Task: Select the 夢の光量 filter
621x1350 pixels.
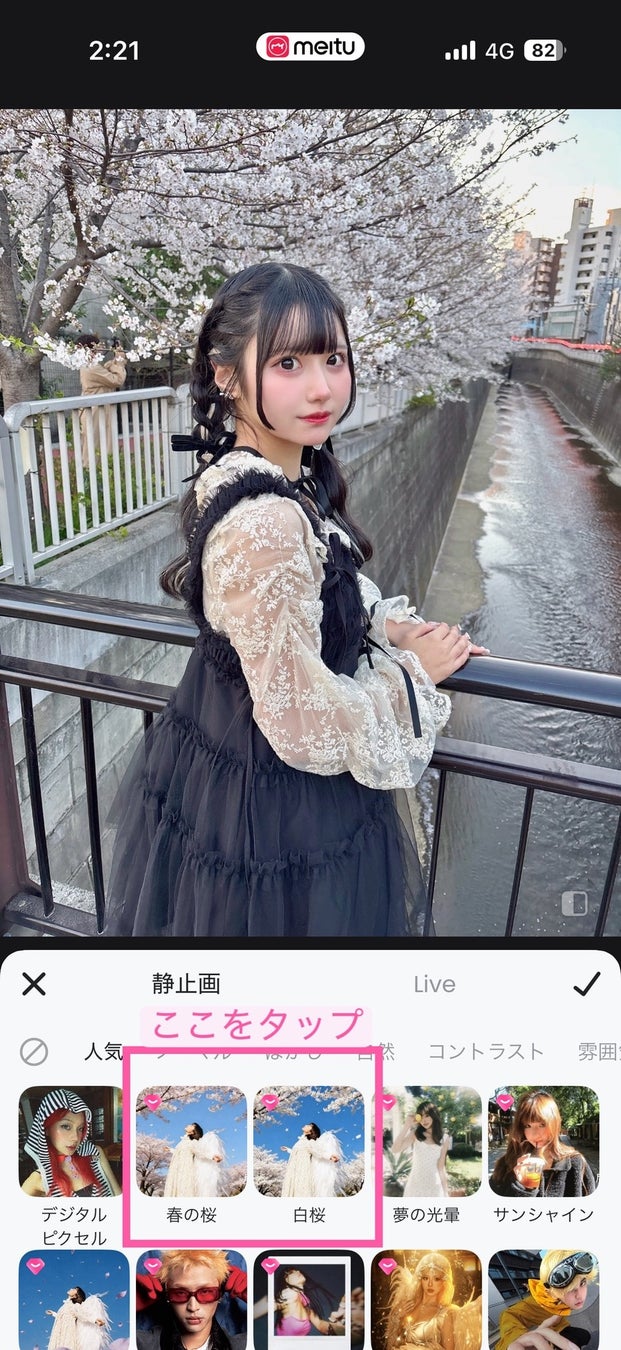Action: (x=426, y=1142)
